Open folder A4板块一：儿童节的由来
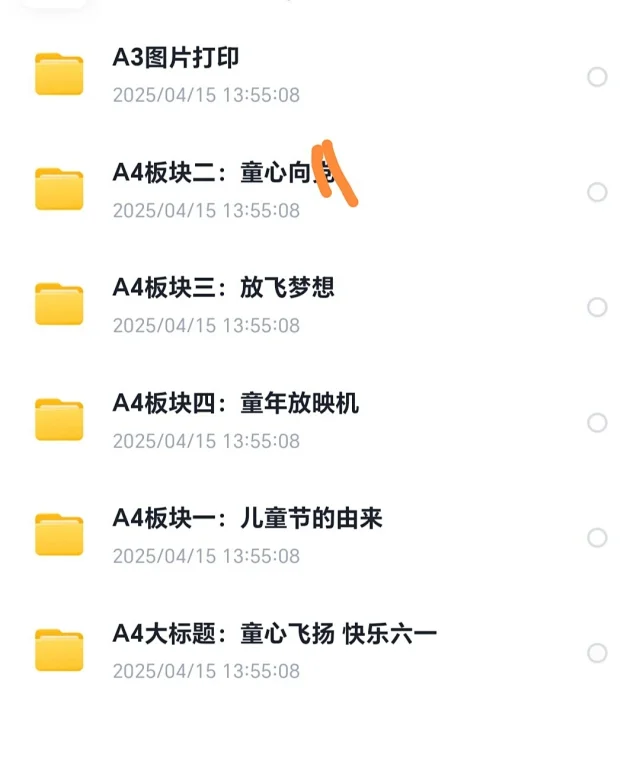The image size is (640, 767). (x=247, y=518)
